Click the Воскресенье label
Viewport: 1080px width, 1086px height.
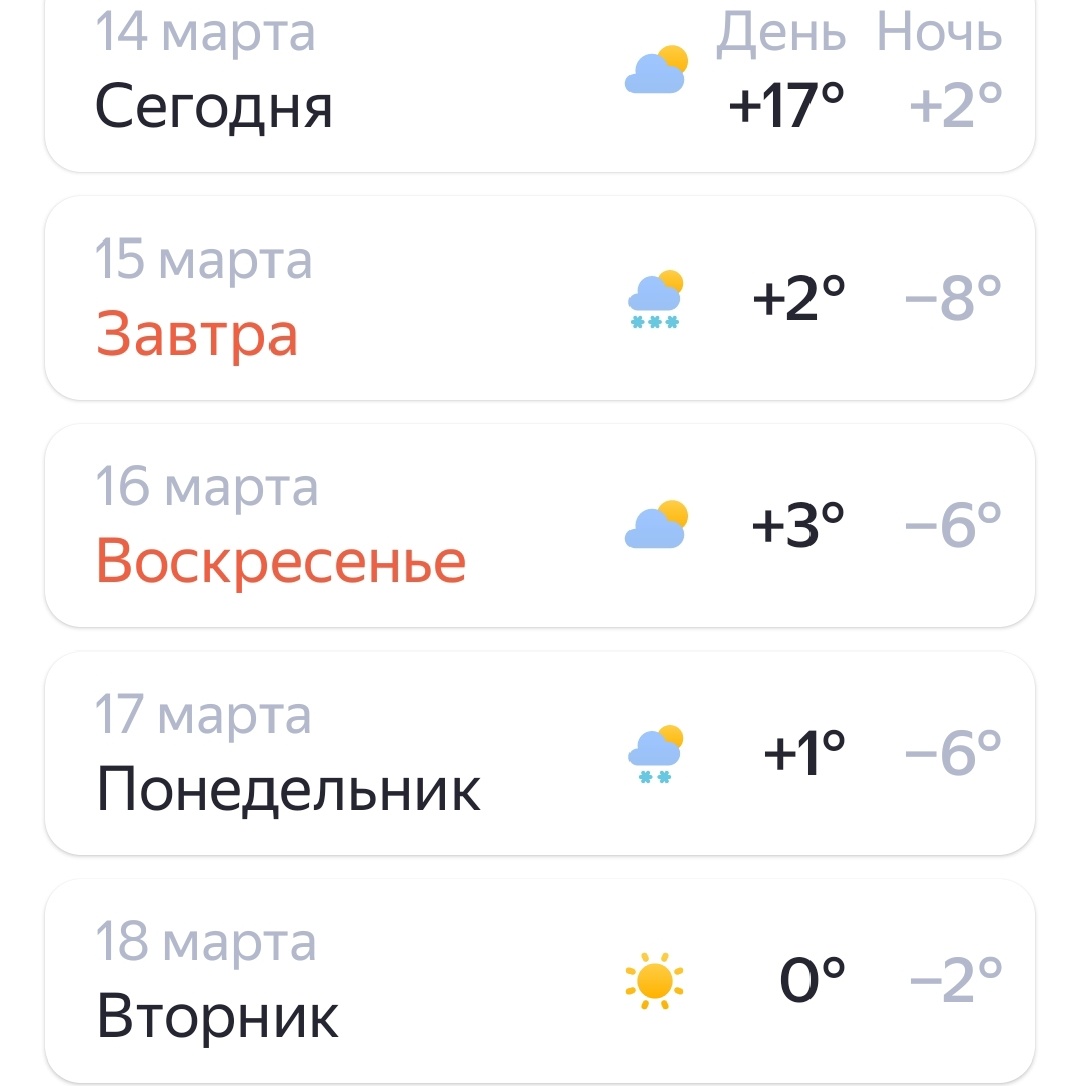point(280,560)
